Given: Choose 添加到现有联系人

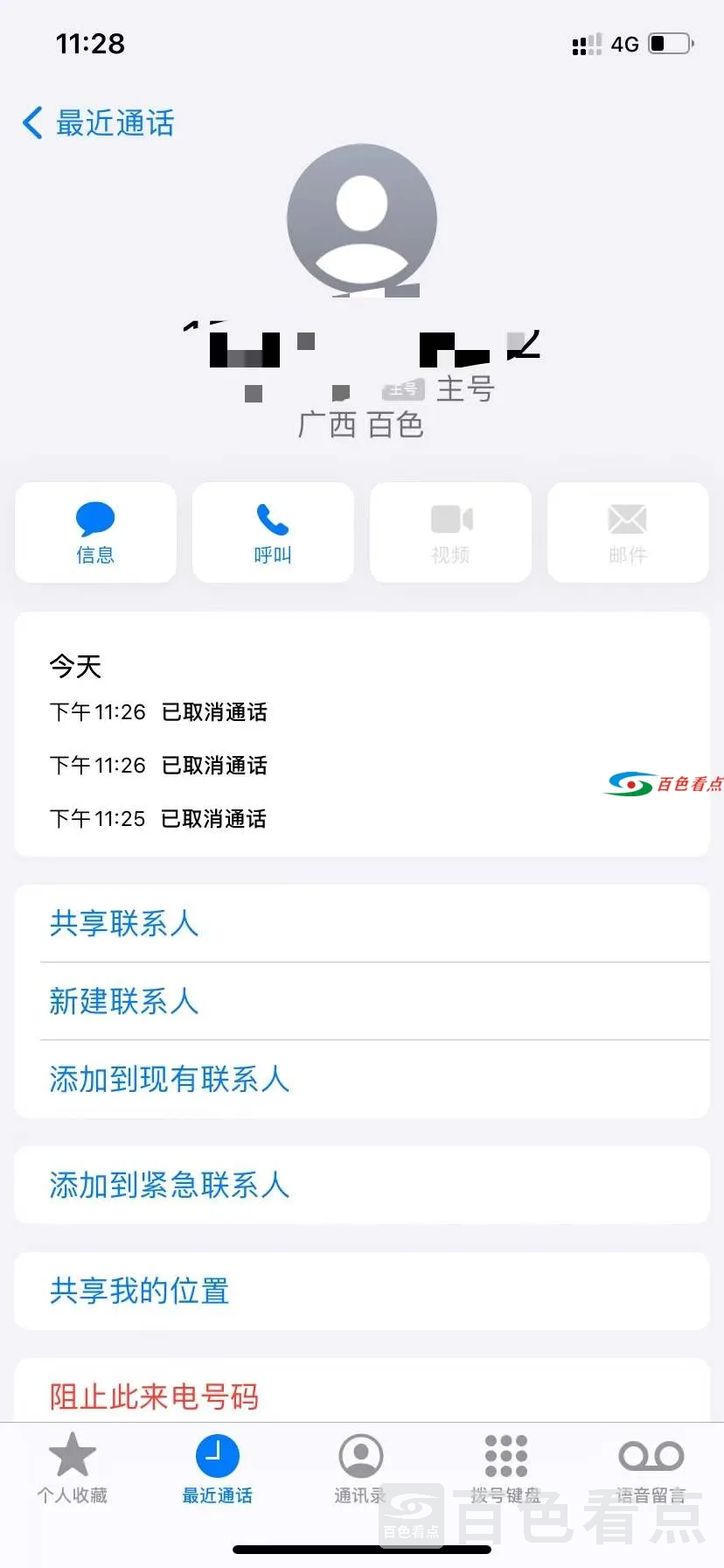Looking at the screenshot, I should (170, 1080).
